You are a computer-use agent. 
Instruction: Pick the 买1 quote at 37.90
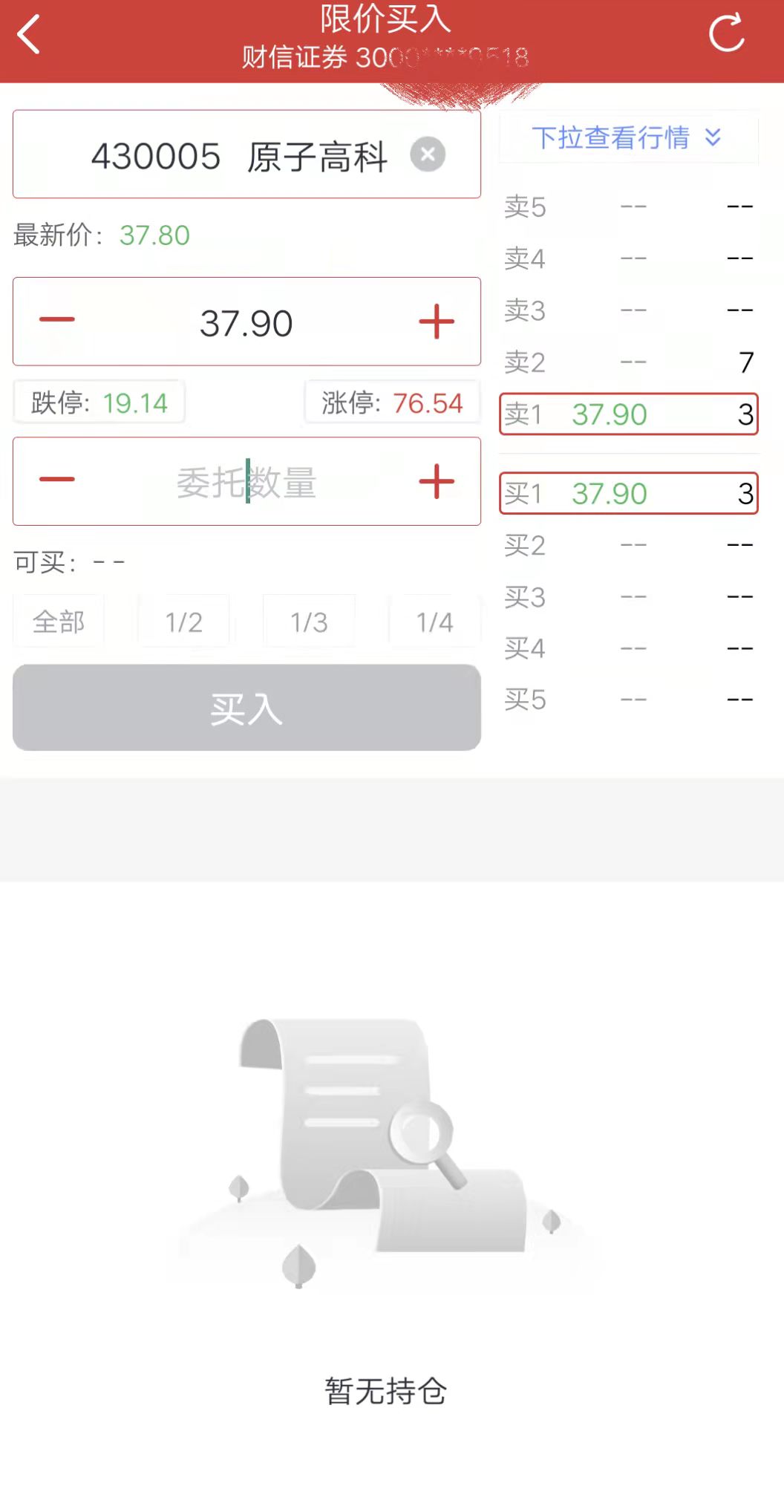(x=628, y=493)
